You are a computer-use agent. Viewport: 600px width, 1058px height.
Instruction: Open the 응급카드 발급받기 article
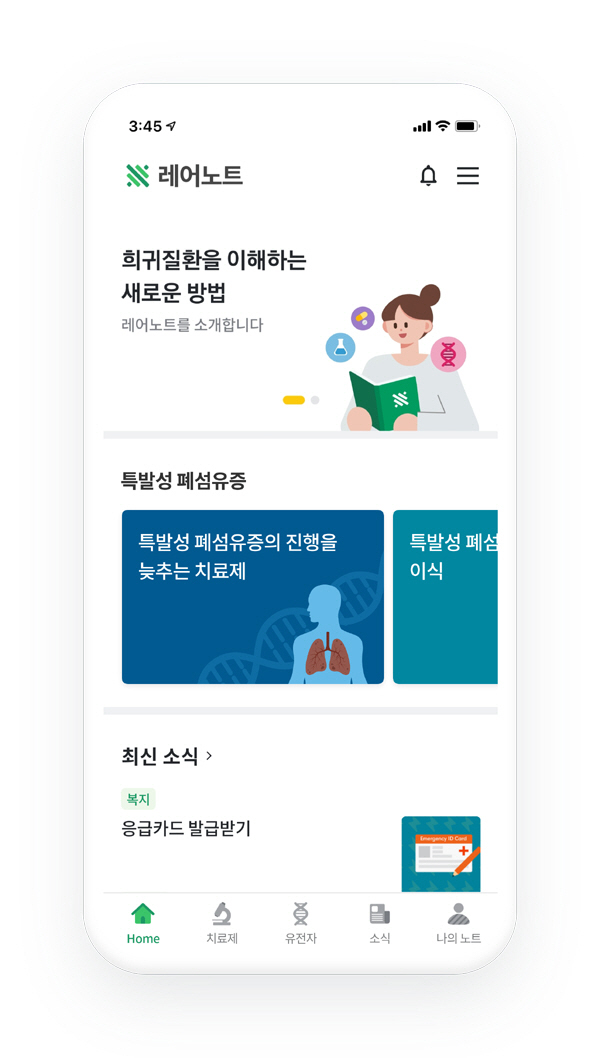pyautogui.click(x=186, y=829)
